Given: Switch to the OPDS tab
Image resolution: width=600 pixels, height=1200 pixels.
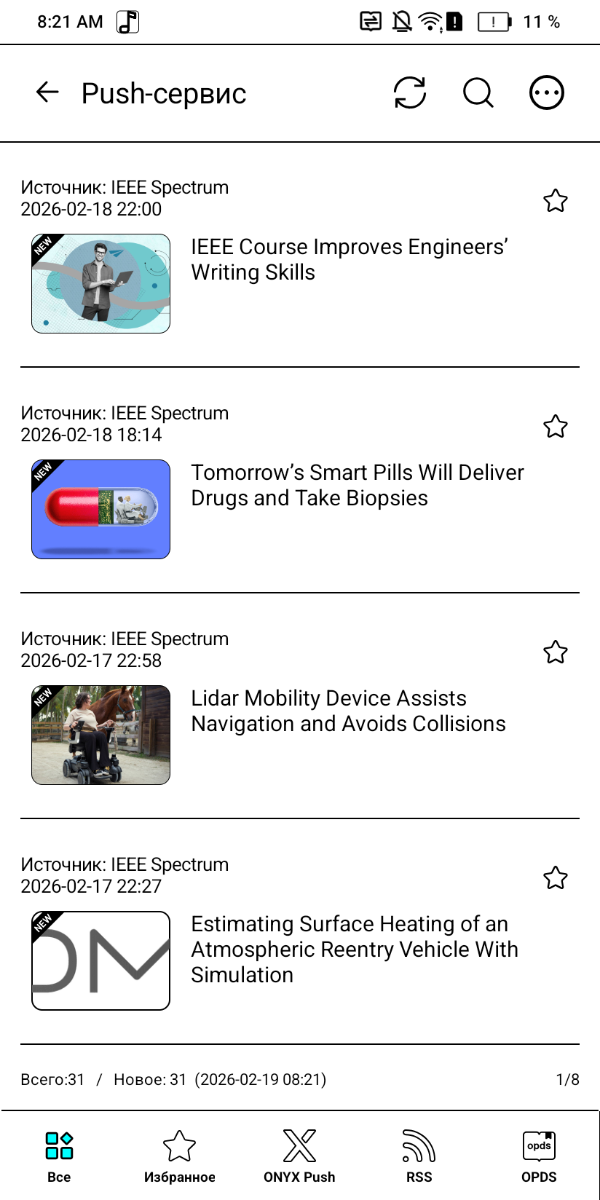Looking at the screenshot, I should tap(539, 1156).
